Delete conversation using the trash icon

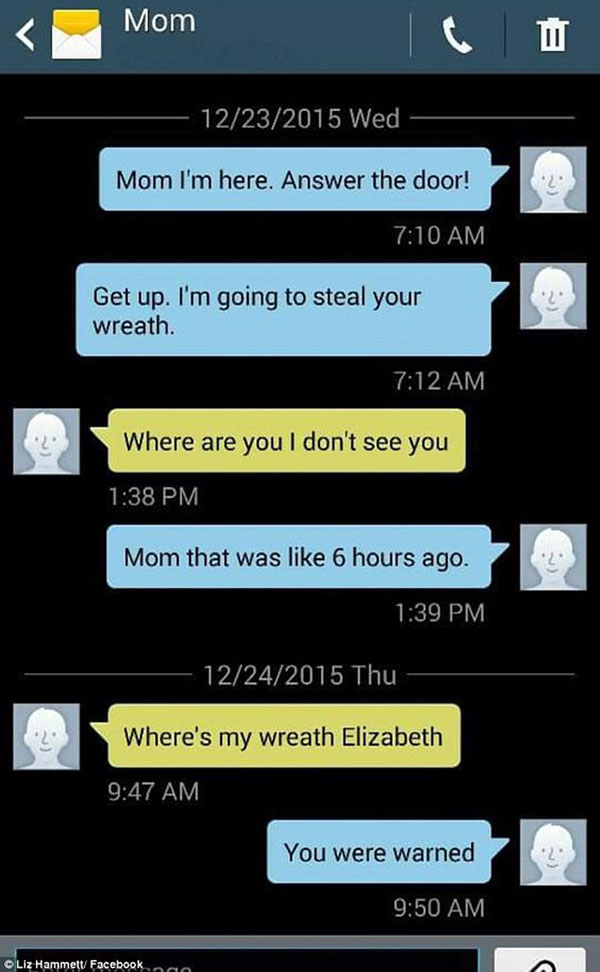coord(552,35)
